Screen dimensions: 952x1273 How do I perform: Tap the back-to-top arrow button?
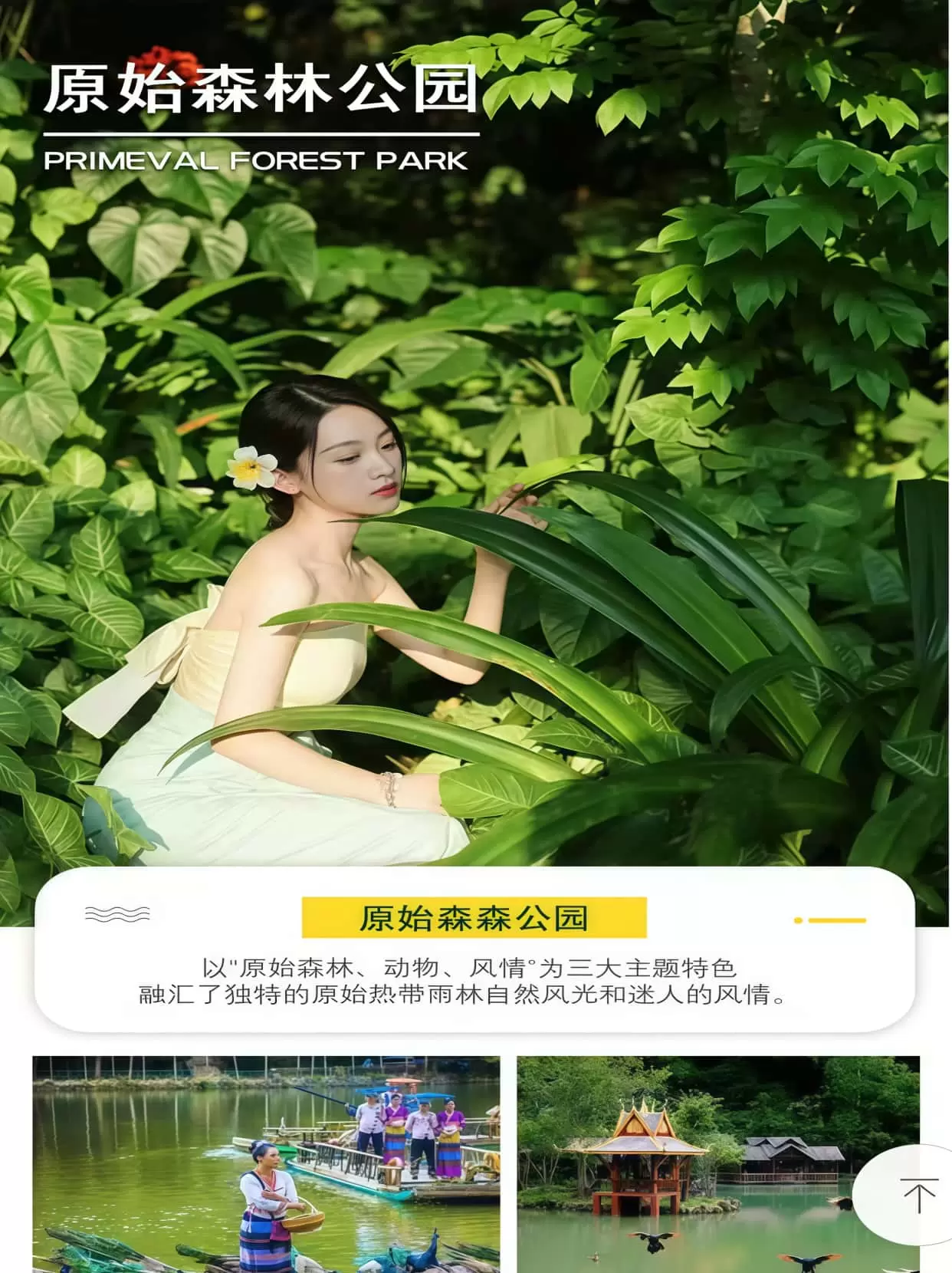[x=918, y=1194]
